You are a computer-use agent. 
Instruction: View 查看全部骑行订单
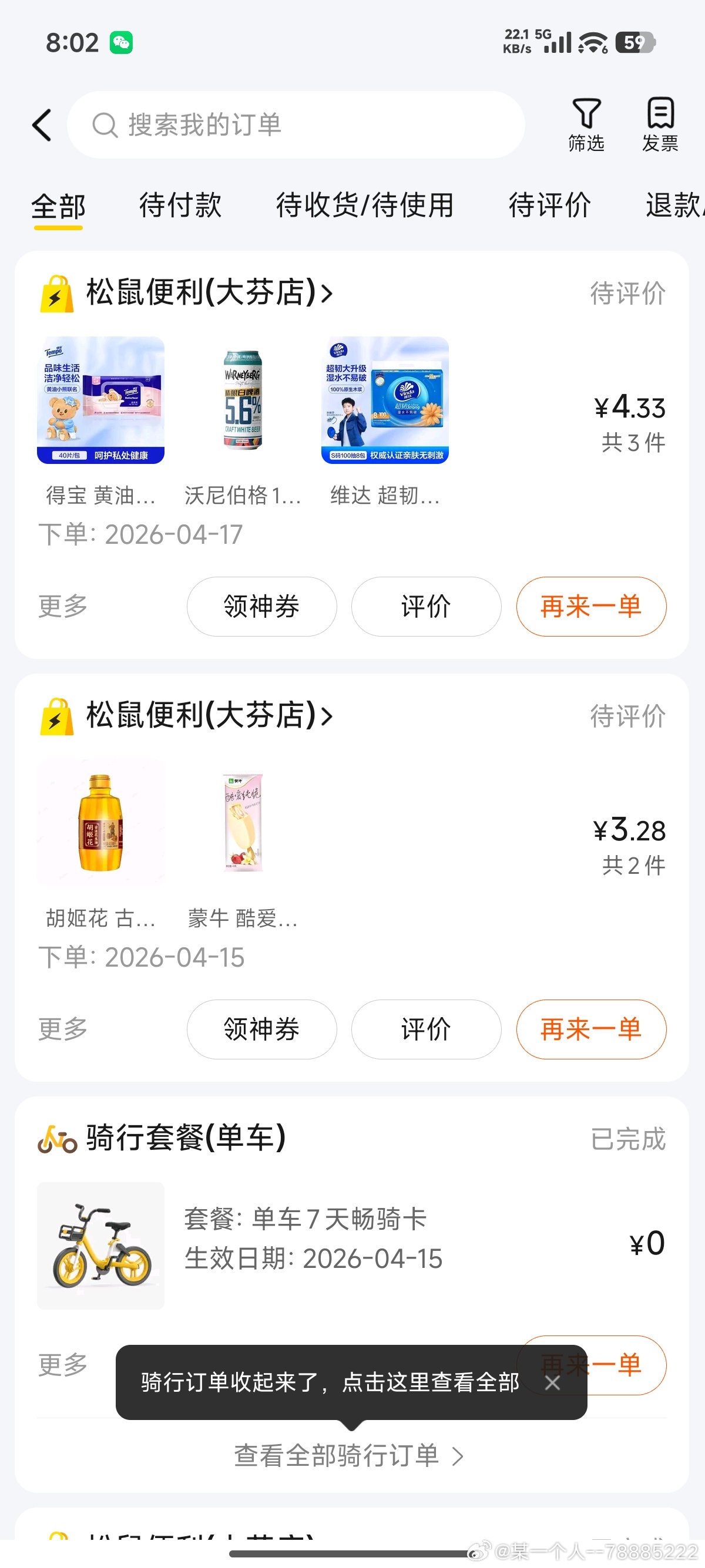pos(348,1456)
